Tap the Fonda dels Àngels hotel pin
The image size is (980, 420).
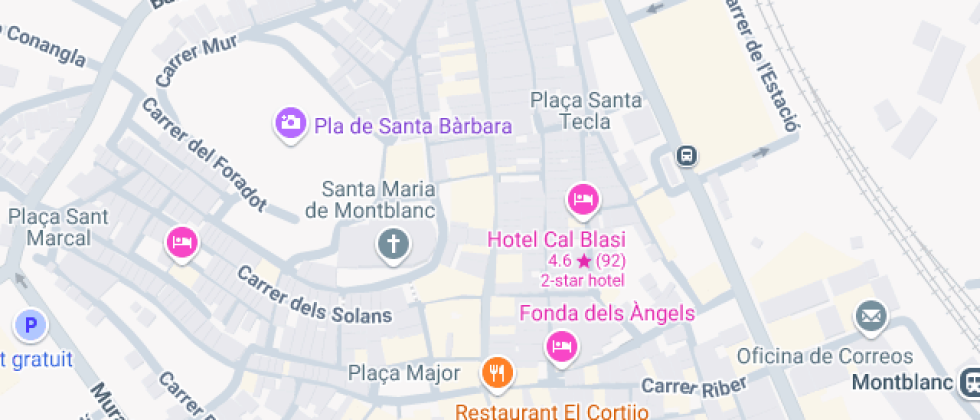(562, 346)
